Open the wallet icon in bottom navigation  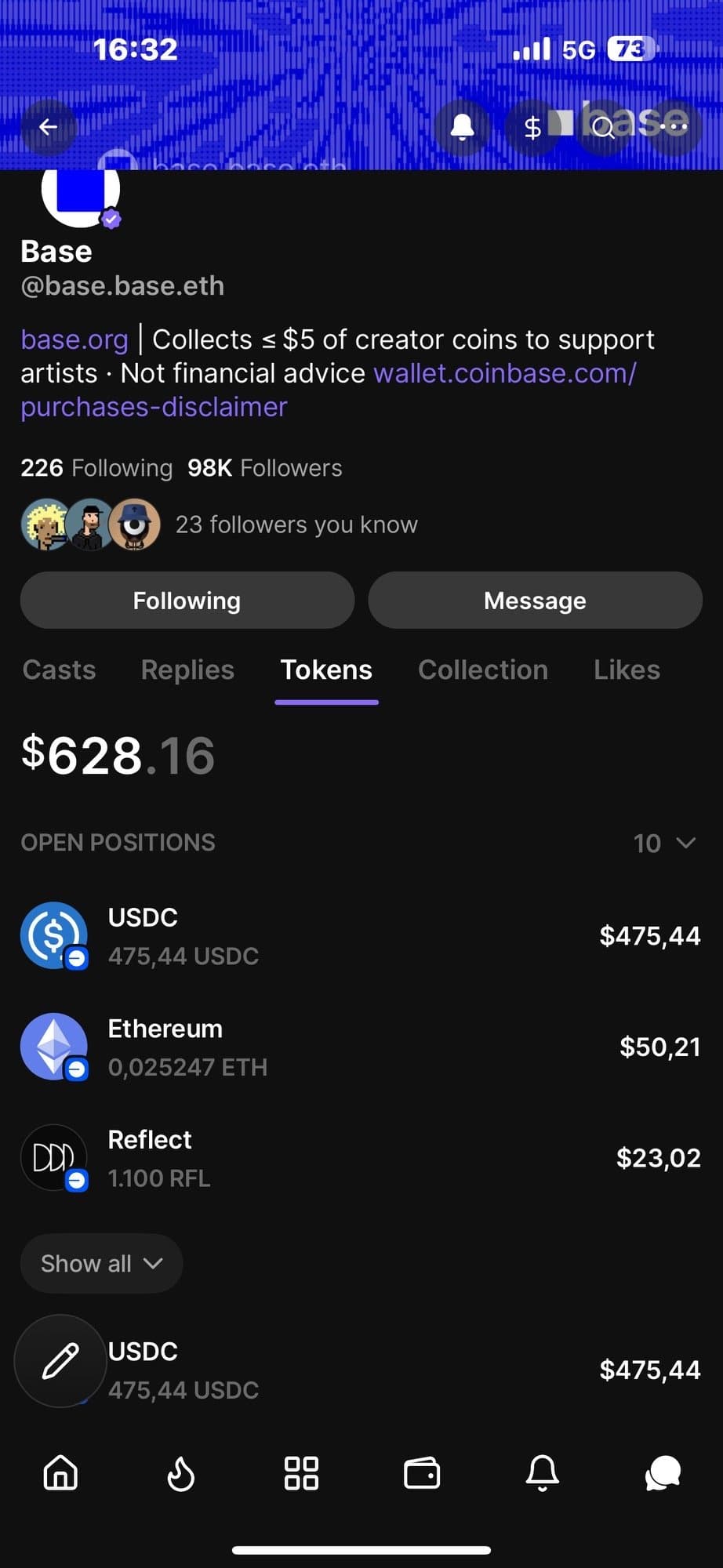tap(421, 1474)
